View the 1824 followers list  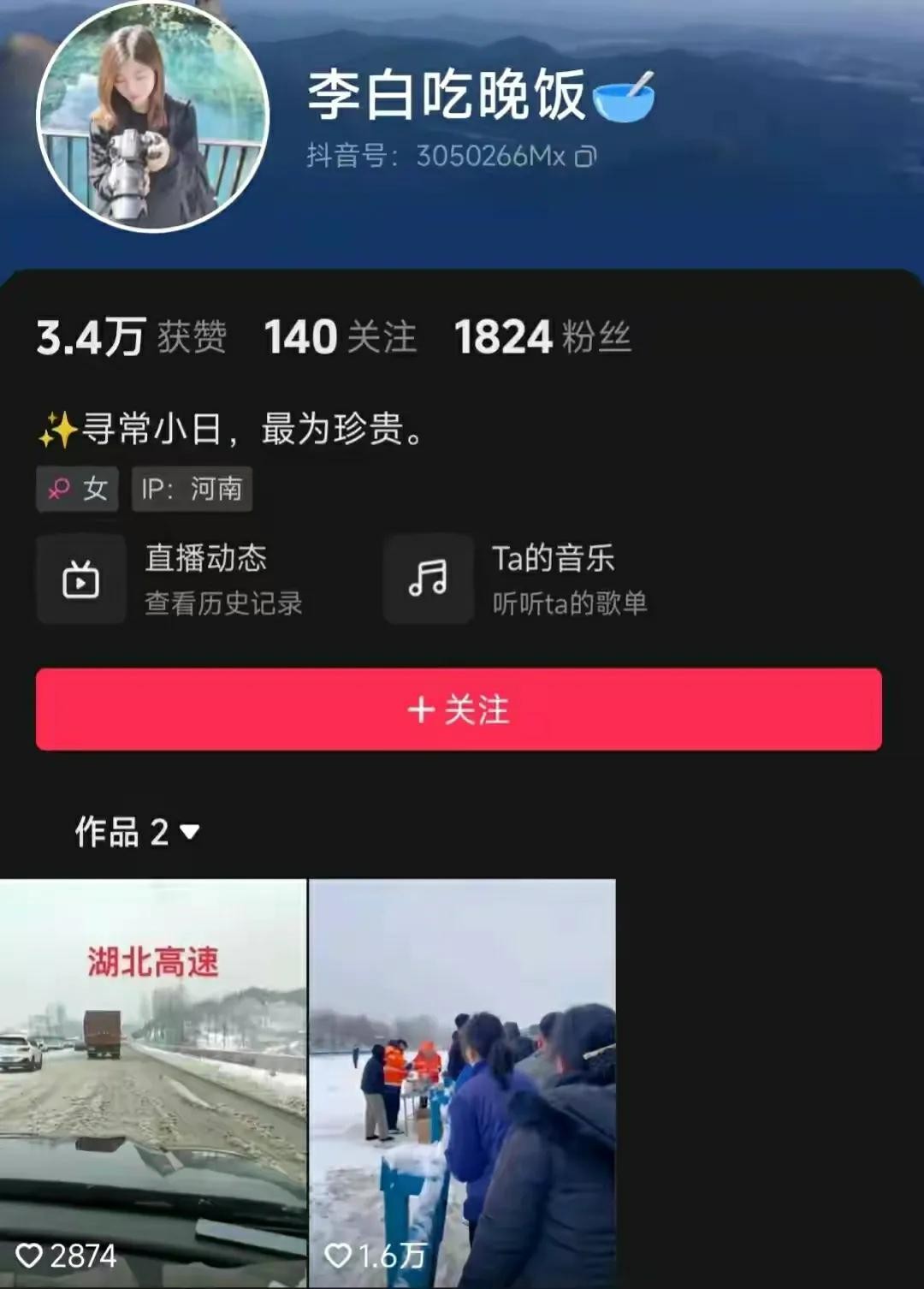[x=542, y=337]
